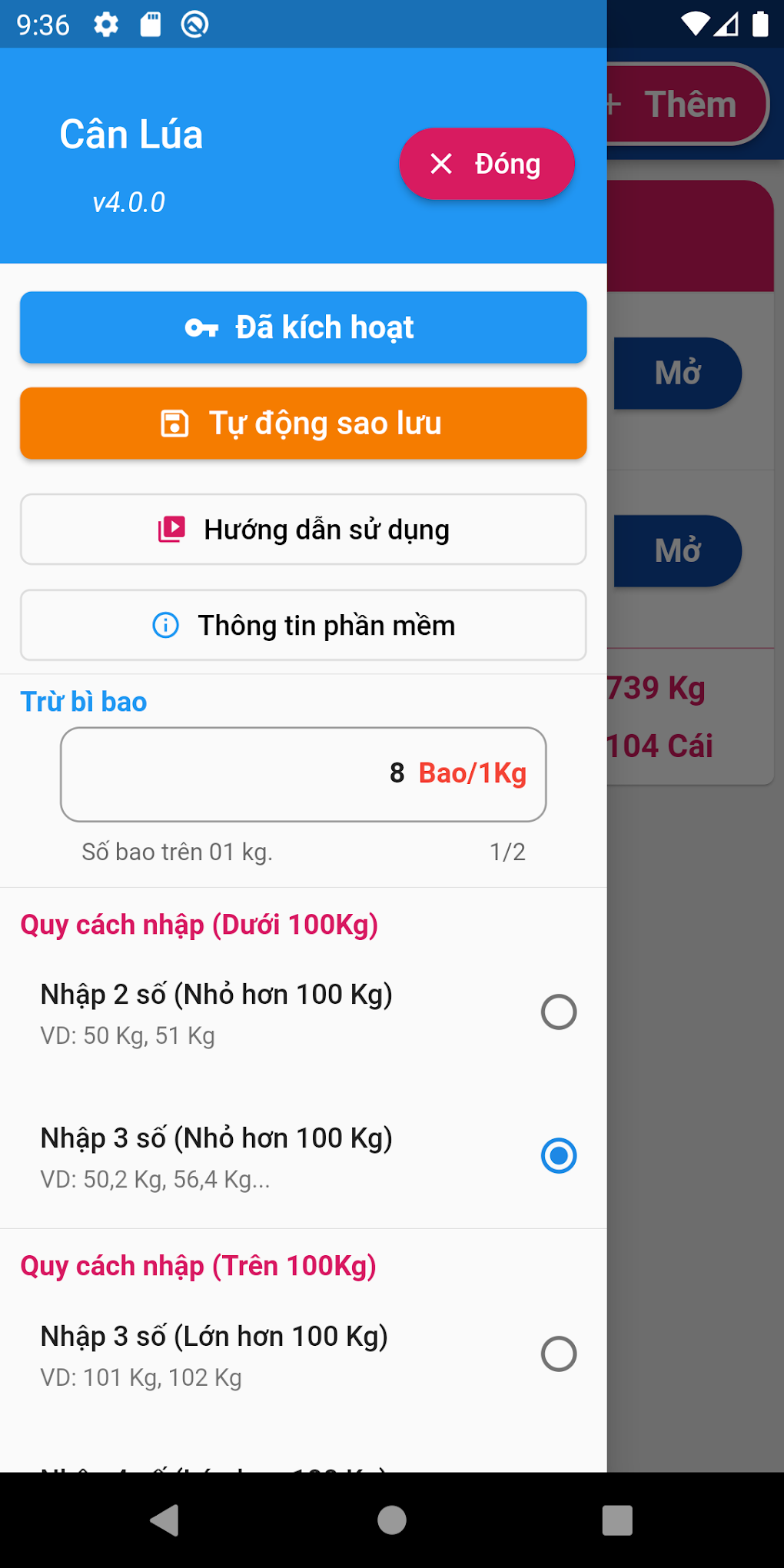Viewport: 784px width, 1568px height.
Task: Tap the Đã kích hoạt activation button
Action: pos(303,327)
